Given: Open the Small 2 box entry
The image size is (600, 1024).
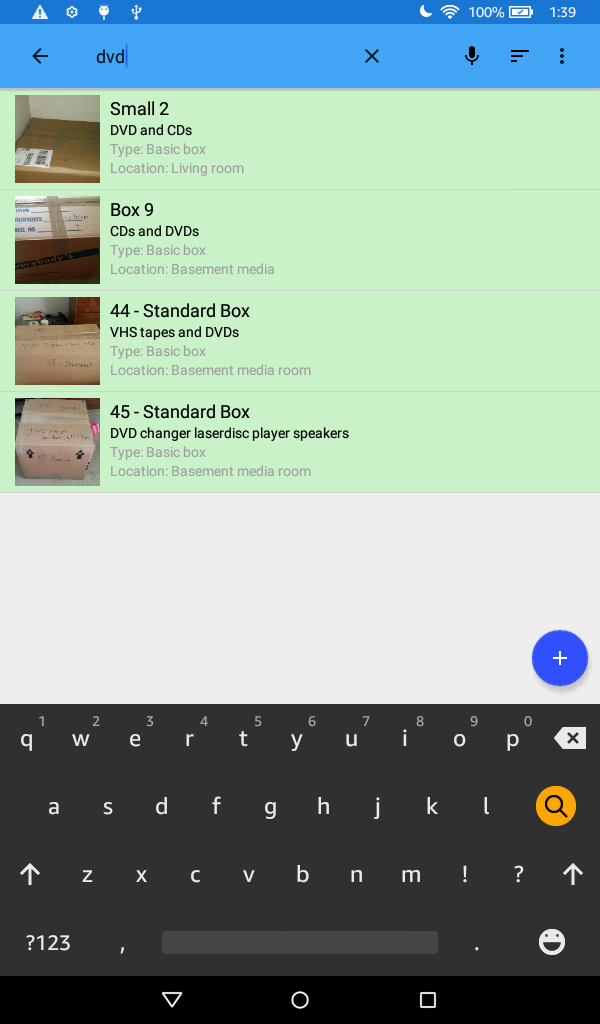Looking at the screenshot, I should point(300,139).
